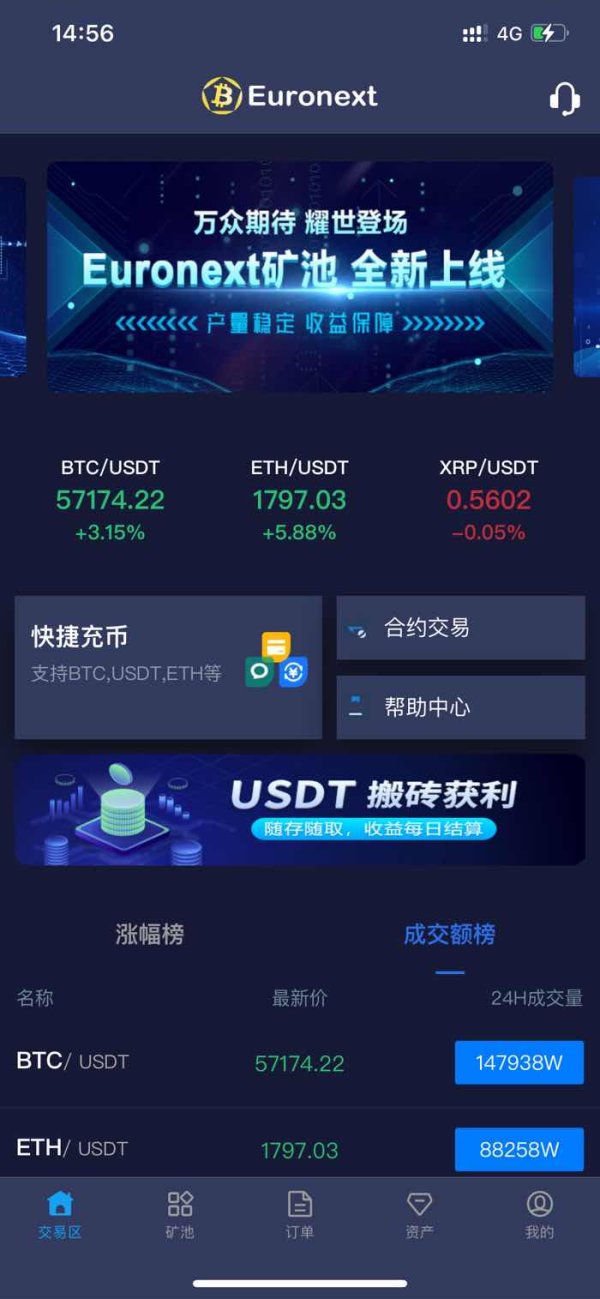Image resolution: width=600 pixels, height=1299 pixels.
Task: Switch to 矿池 bottom tab
Action: pos(180,1215)
